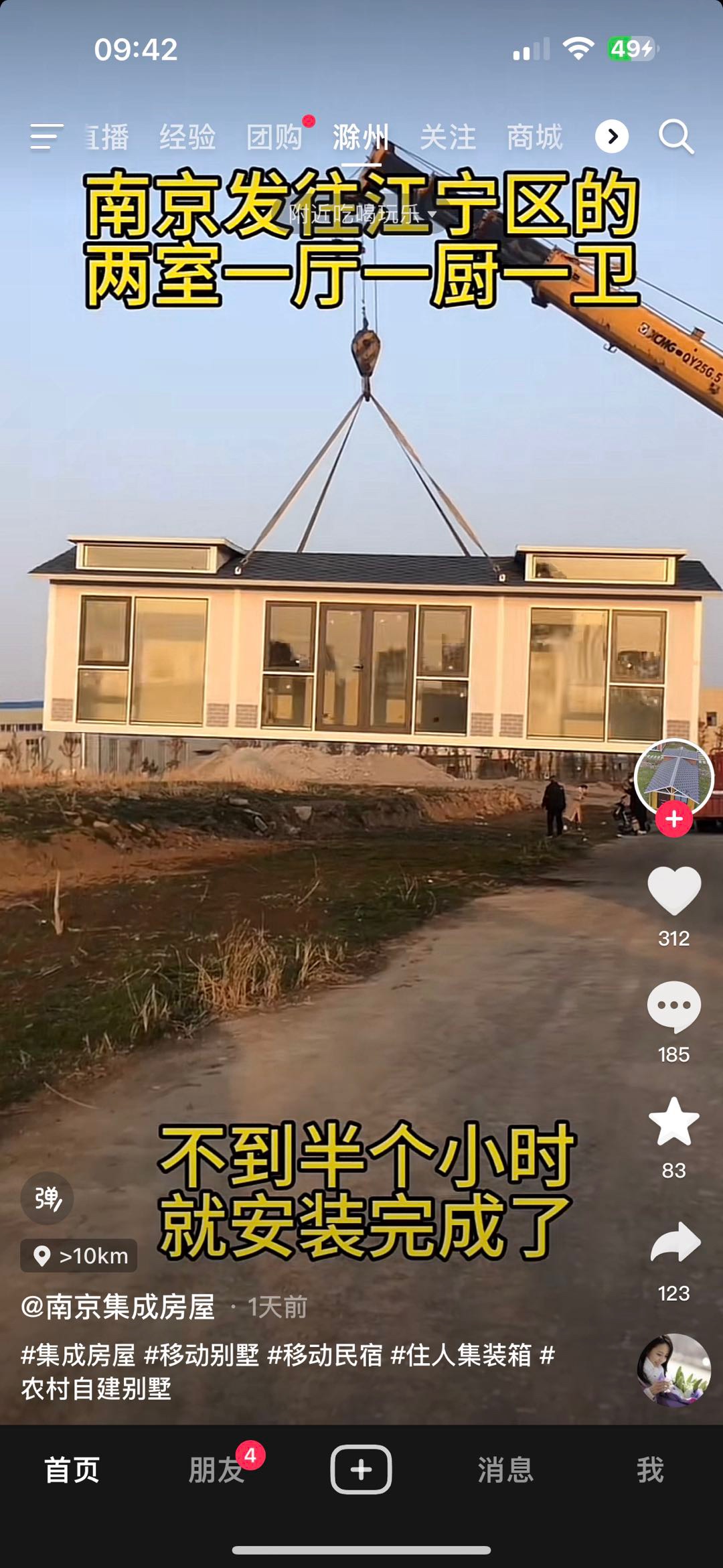The image size is (723, 1568).
Task: Share the video with the arrow icon
Action: (675, 1242)
